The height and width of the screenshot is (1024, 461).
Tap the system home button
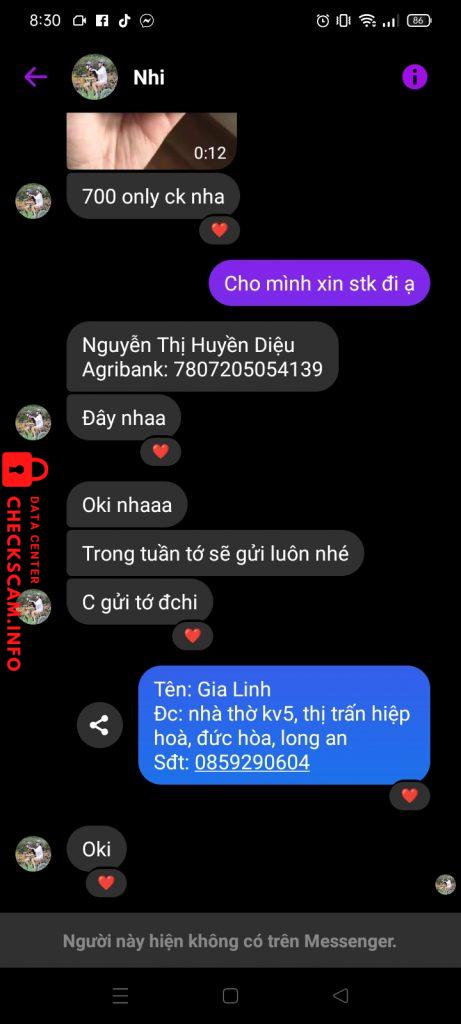230,995
